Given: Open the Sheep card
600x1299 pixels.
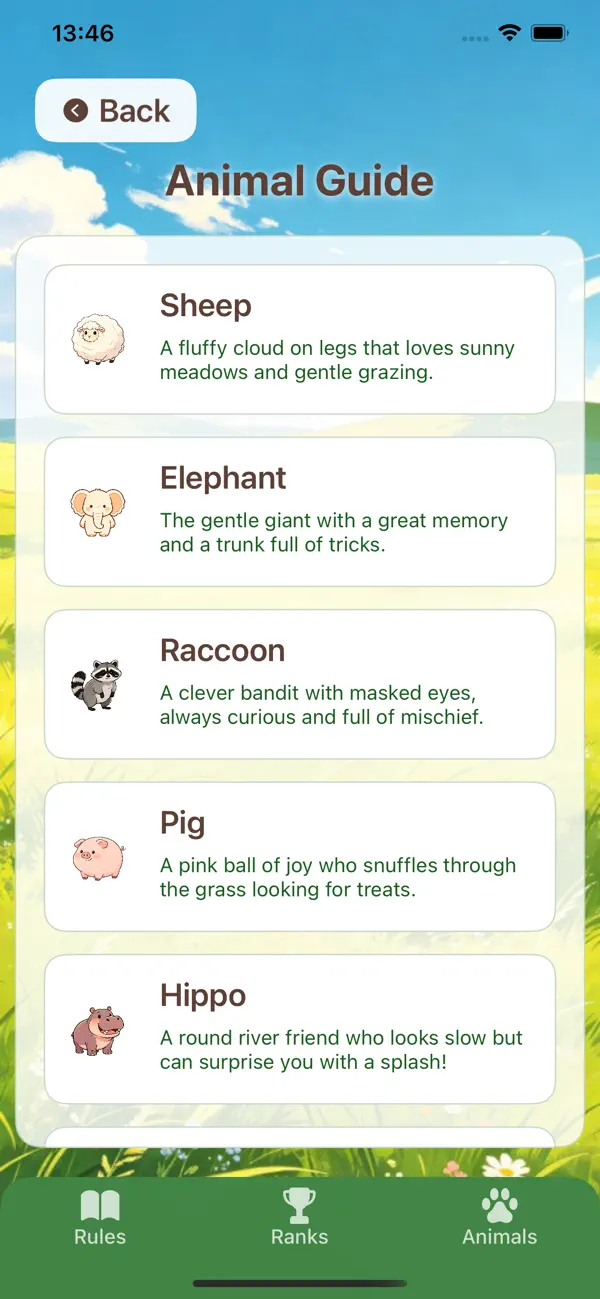Looking at the screenshot, I should pos(300,339).
